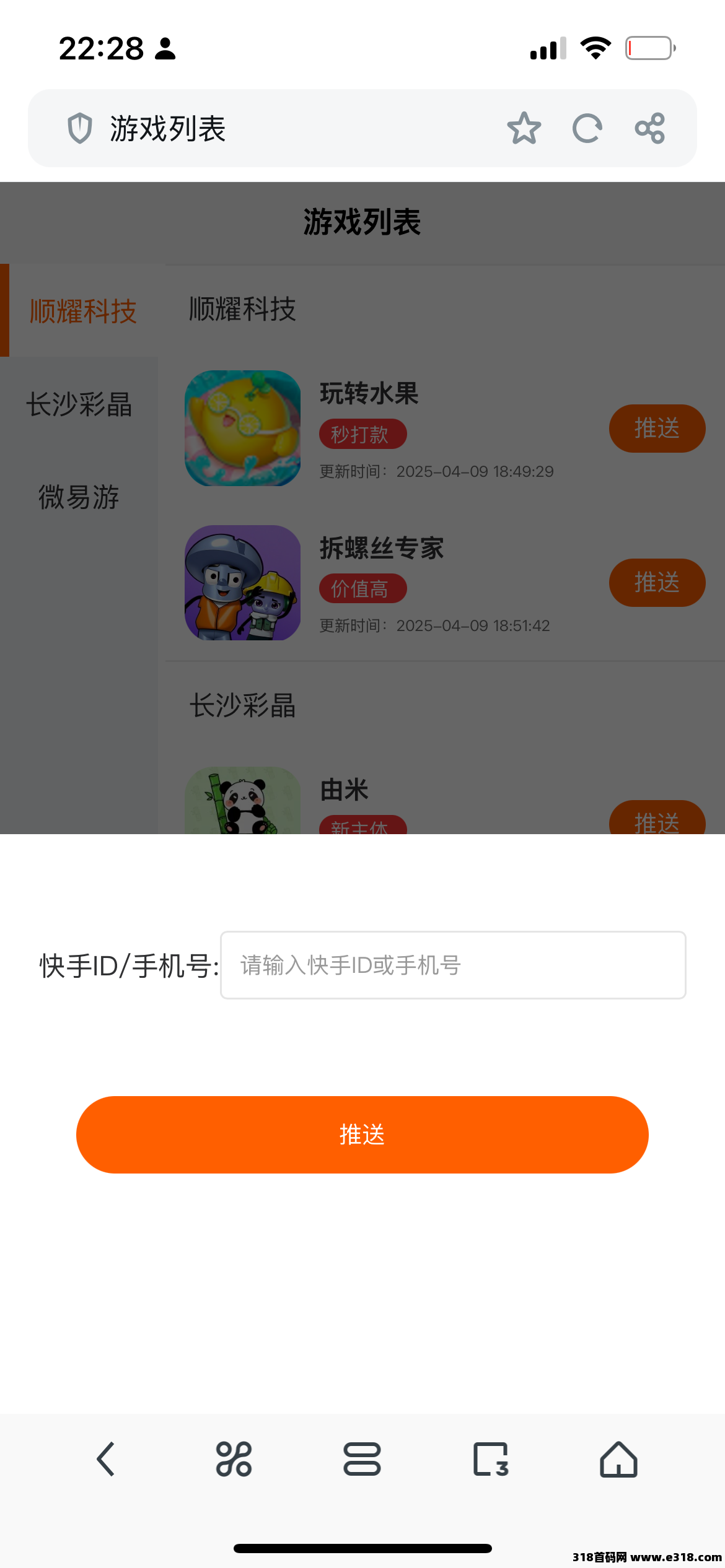The image size is (725, 1568).
Task: Bookmark this page with the star icon
Action: (x=524, y=128)
